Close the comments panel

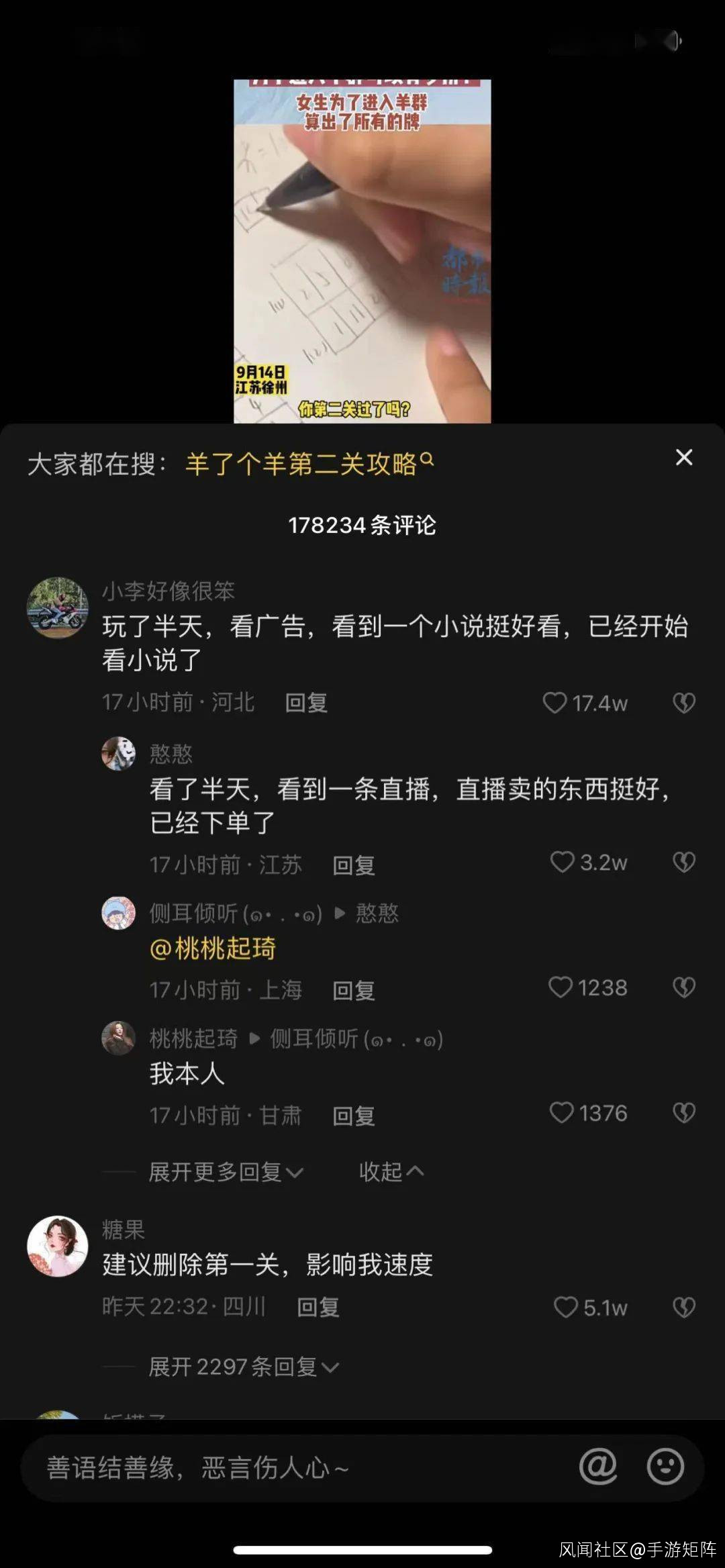point(683,458)
